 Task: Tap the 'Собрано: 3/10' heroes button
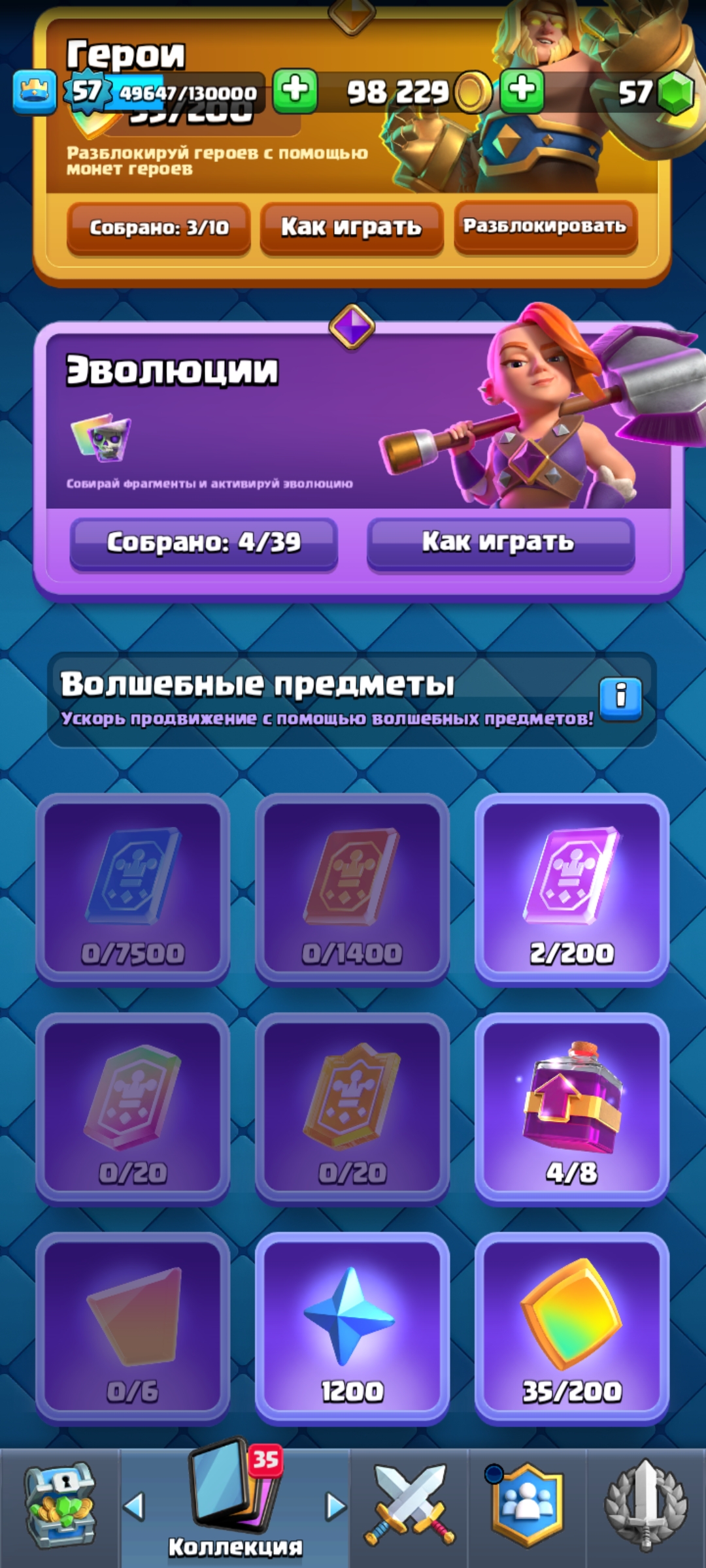tap(158, 227)
